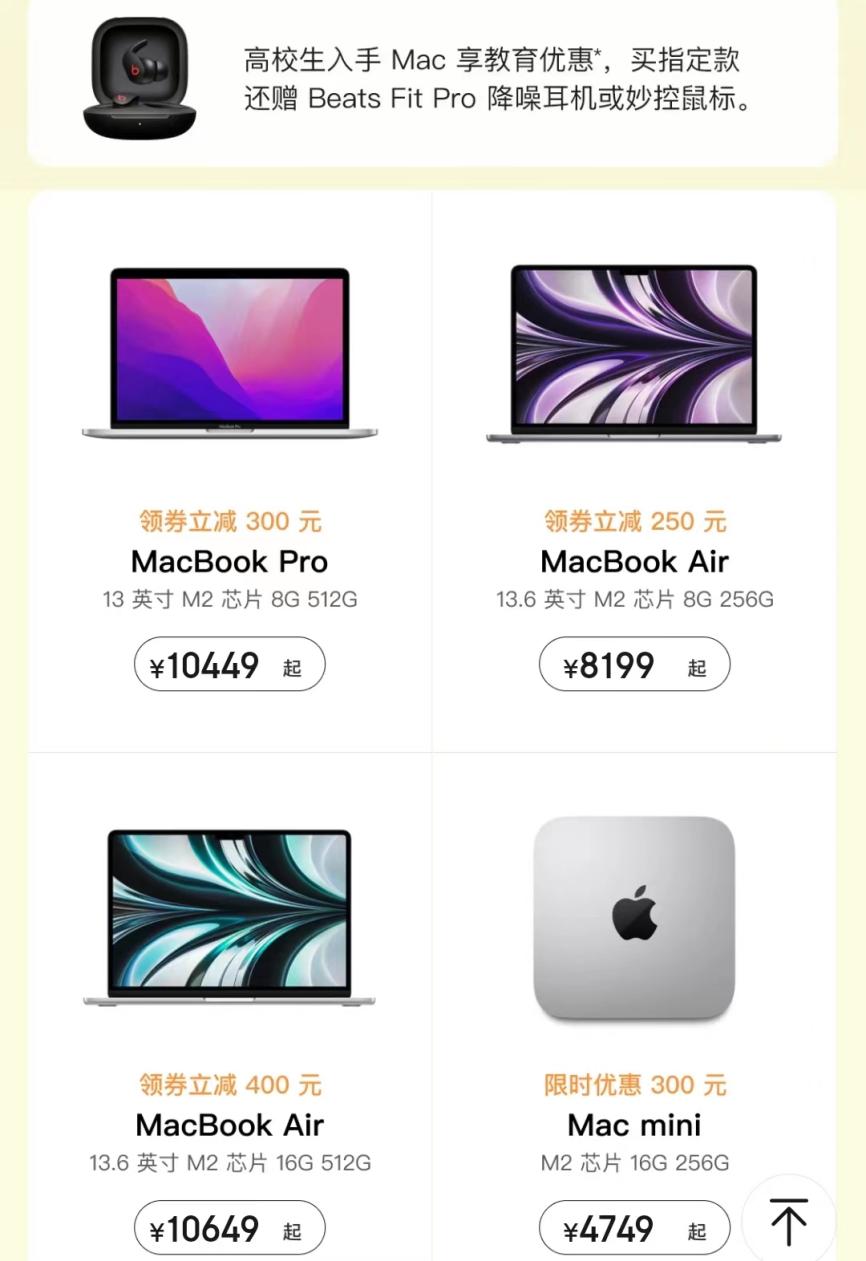This screenshot has height=1261, width=866.
Task: Open the MacBook Air 8G 256G card
Action: pyautogui.click(x=634, y=471)
